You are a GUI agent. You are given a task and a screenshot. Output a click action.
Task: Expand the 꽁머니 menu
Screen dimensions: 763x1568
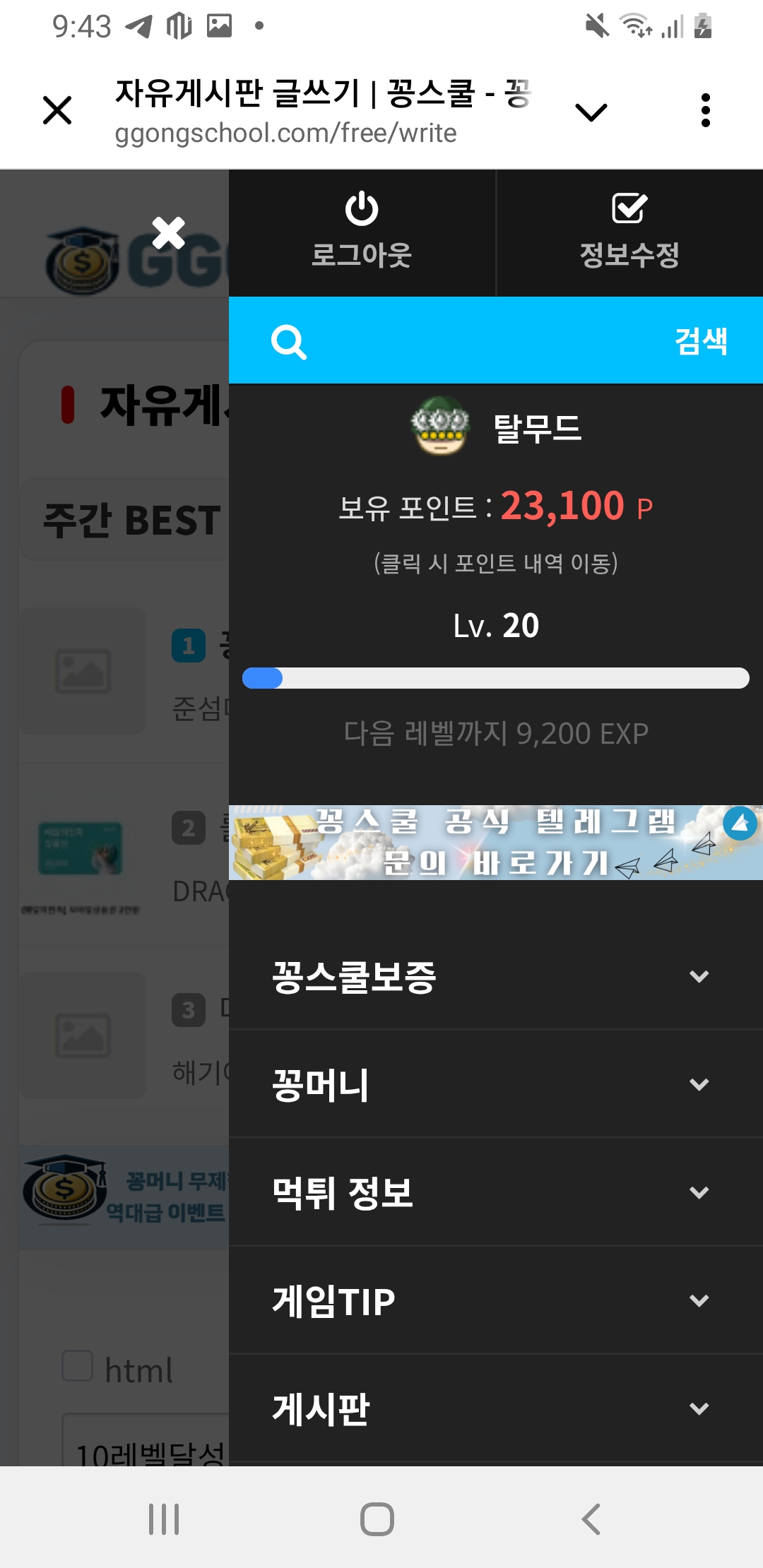496,1085
